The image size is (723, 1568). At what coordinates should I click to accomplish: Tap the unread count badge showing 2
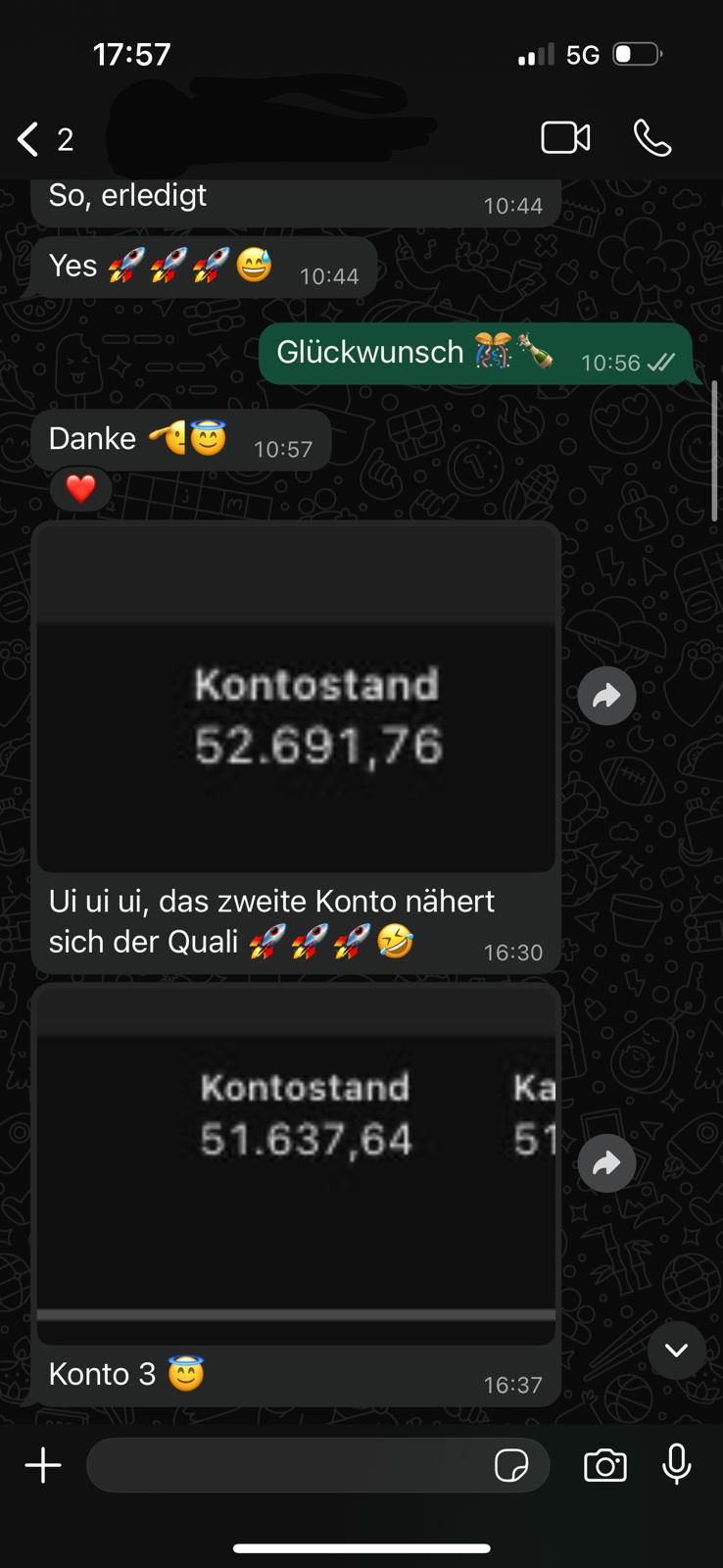67,139
